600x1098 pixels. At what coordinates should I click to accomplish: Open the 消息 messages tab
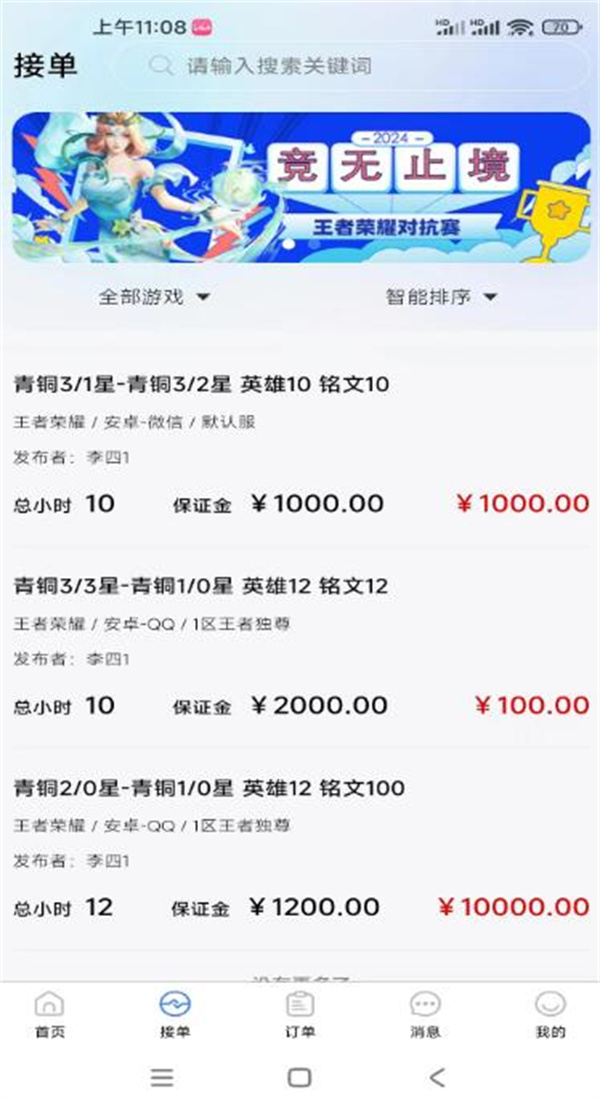point(425,1014)
